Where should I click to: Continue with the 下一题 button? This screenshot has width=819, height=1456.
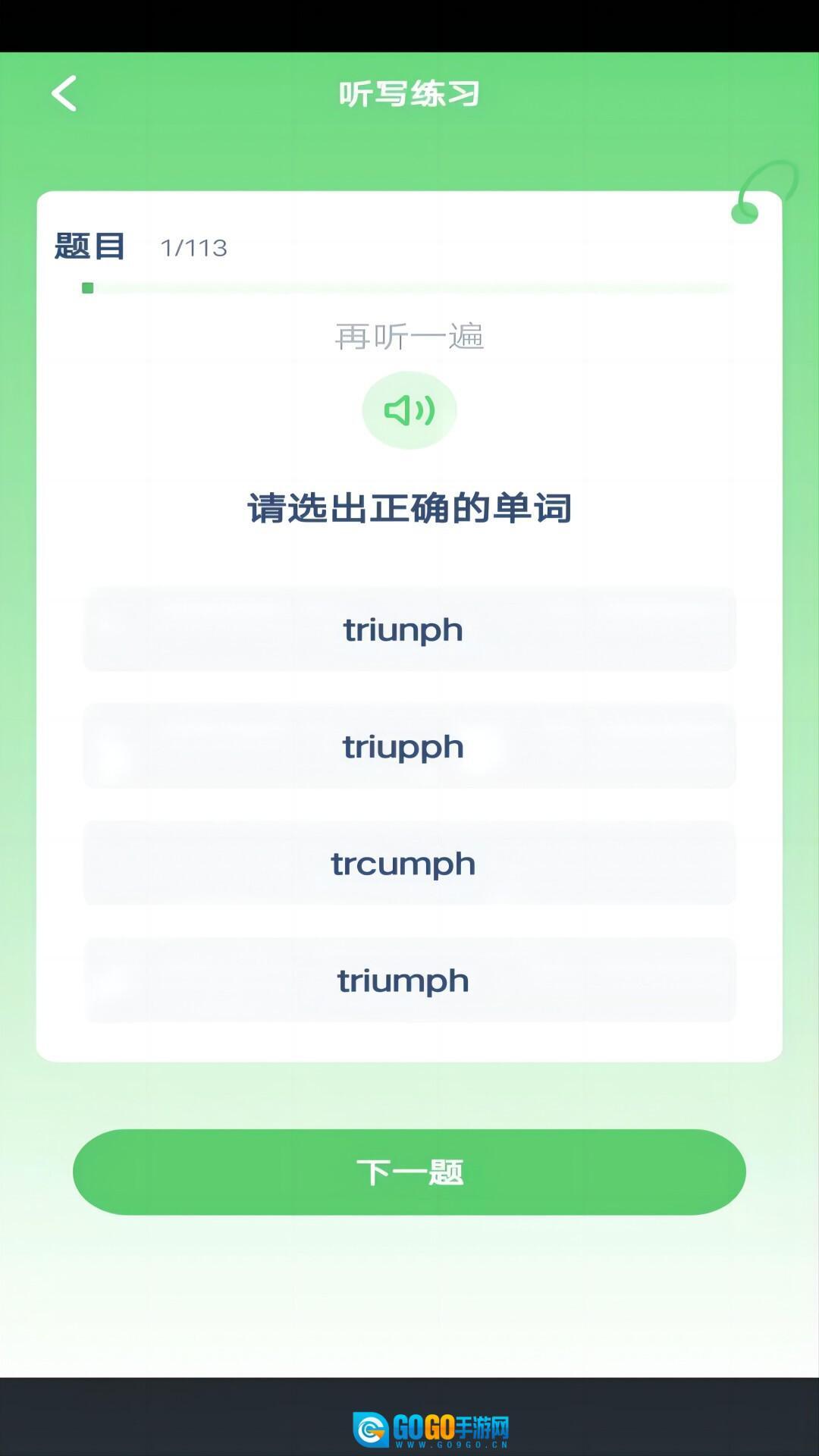[x=409, y=1172]
